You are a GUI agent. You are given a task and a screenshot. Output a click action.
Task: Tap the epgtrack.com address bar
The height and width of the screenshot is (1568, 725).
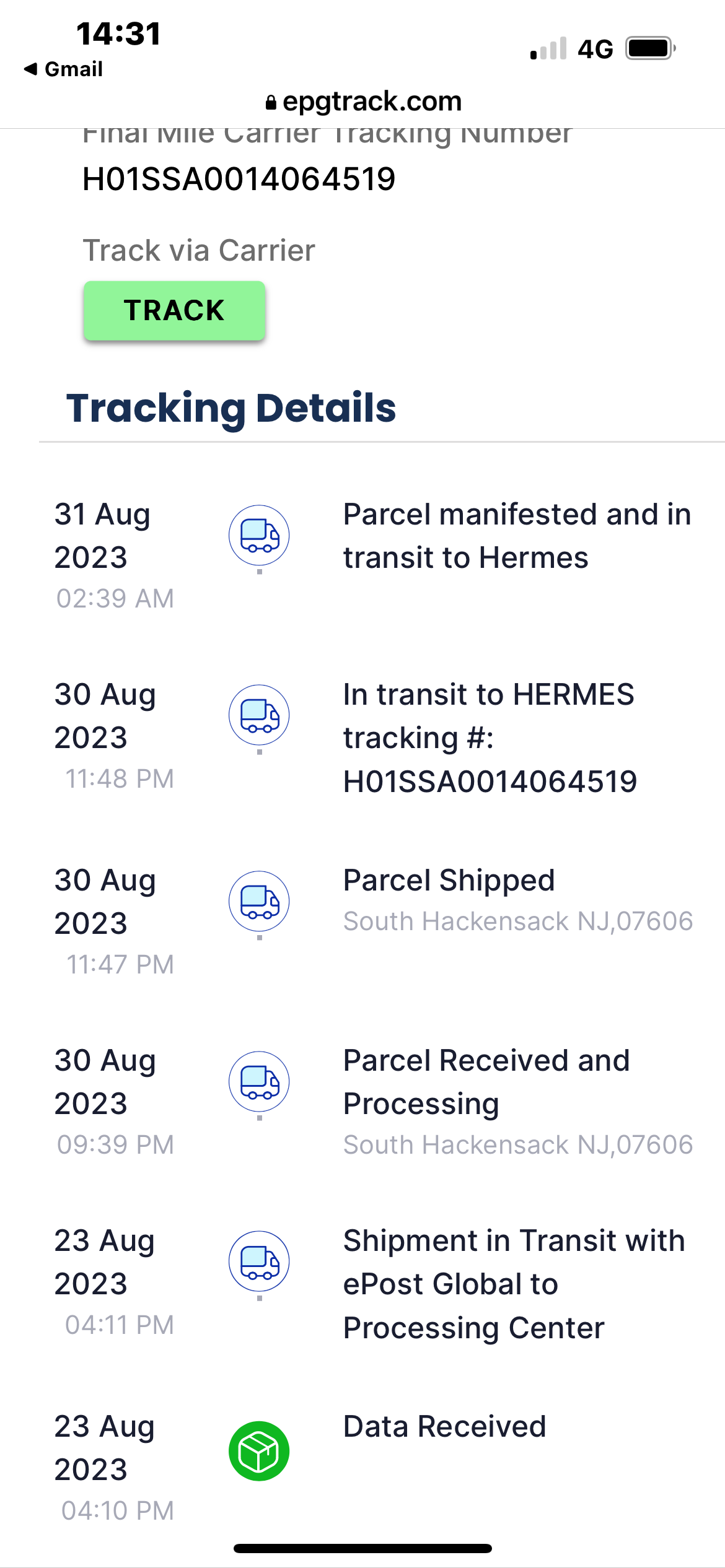coord(363,101)
